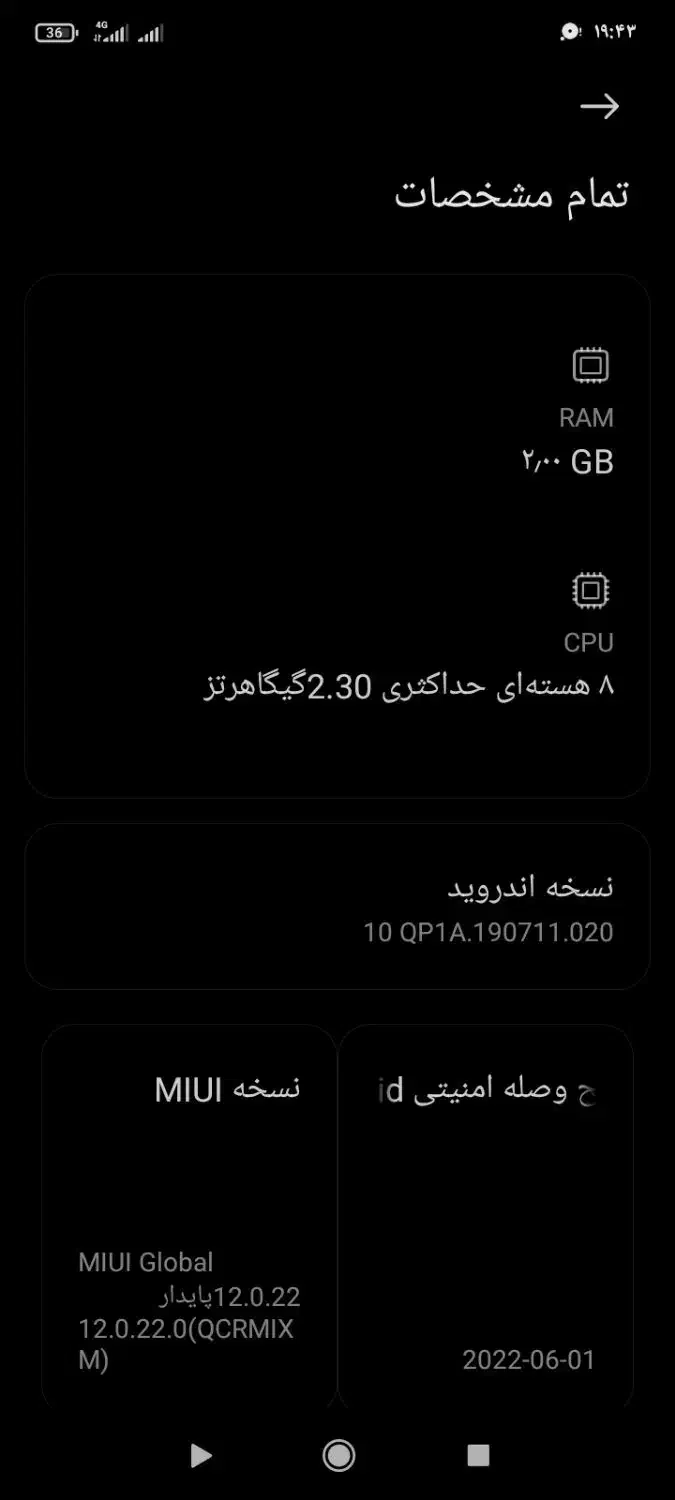
Task: Tap the MIUI version card
Action: [189, 1216]
